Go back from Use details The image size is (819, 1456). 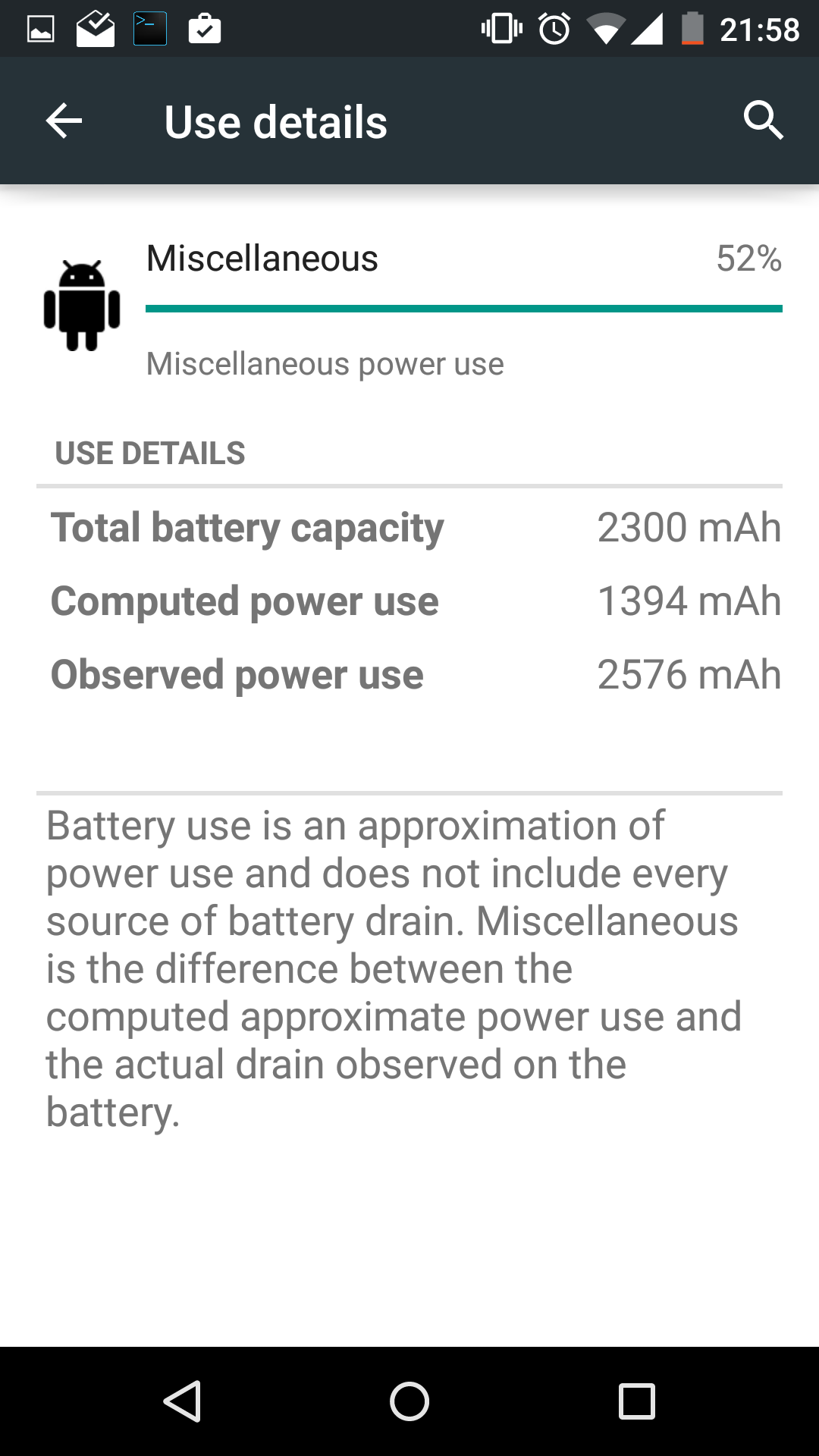point(64,121)
